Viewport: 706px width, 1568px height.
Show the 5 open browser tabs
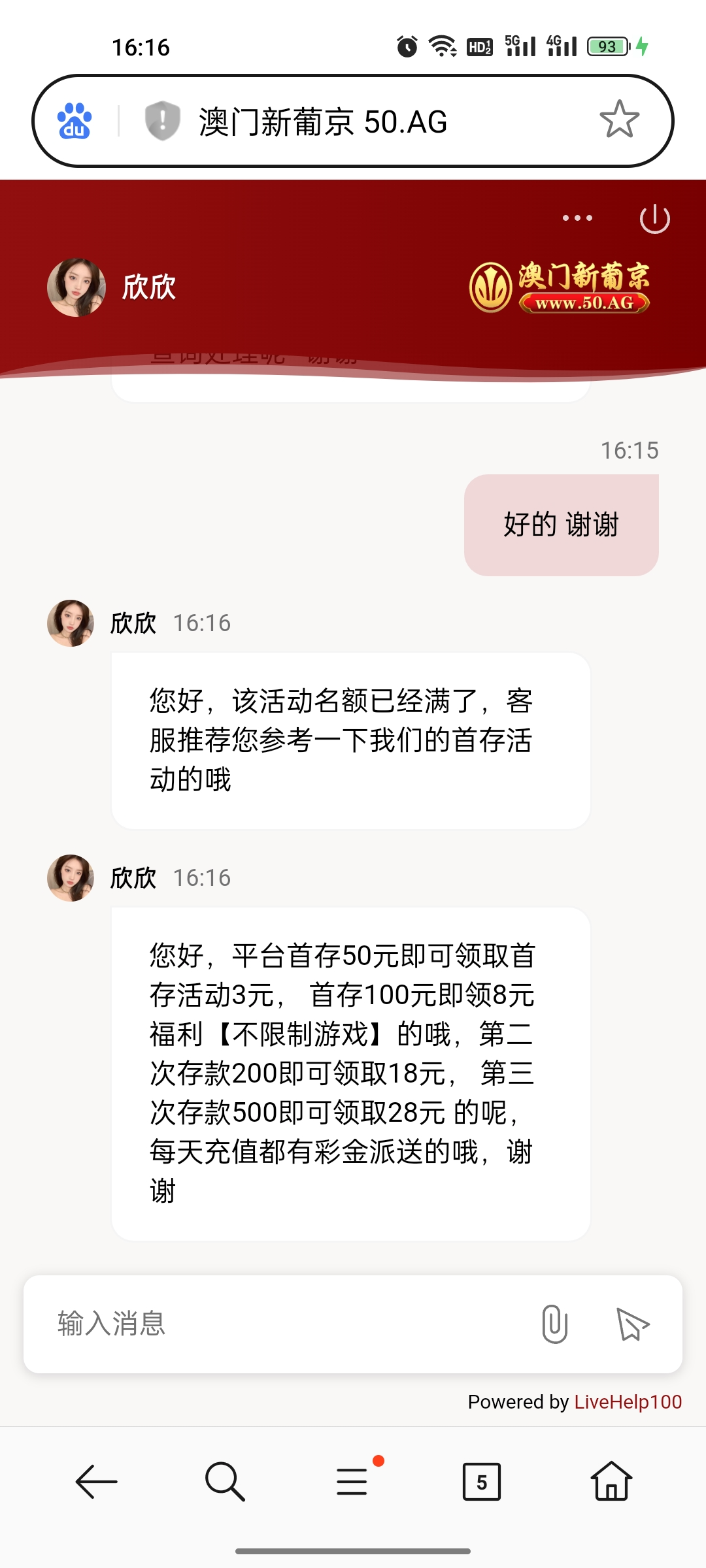tap(482, 1482)
